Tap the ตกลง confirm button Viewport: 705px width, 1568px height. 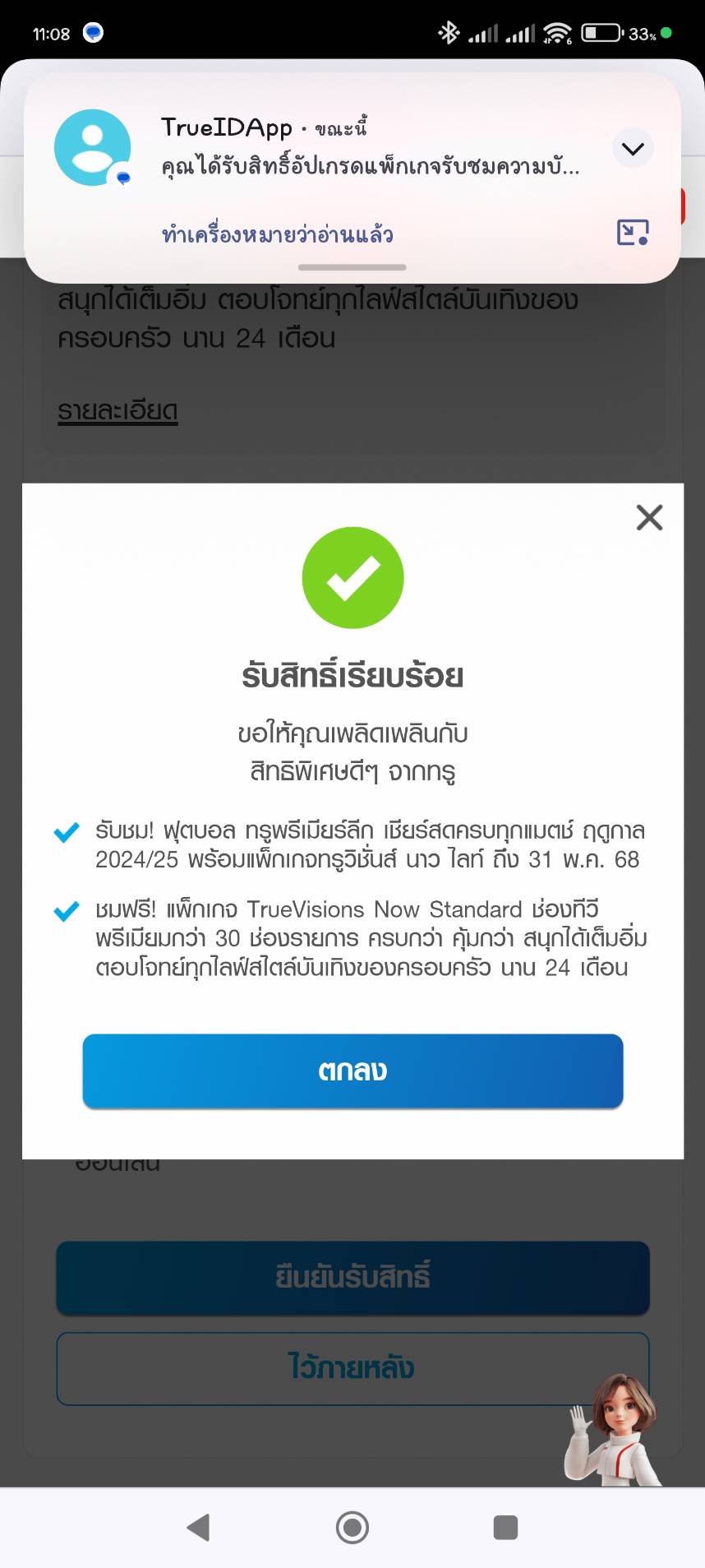(352, 1071)
